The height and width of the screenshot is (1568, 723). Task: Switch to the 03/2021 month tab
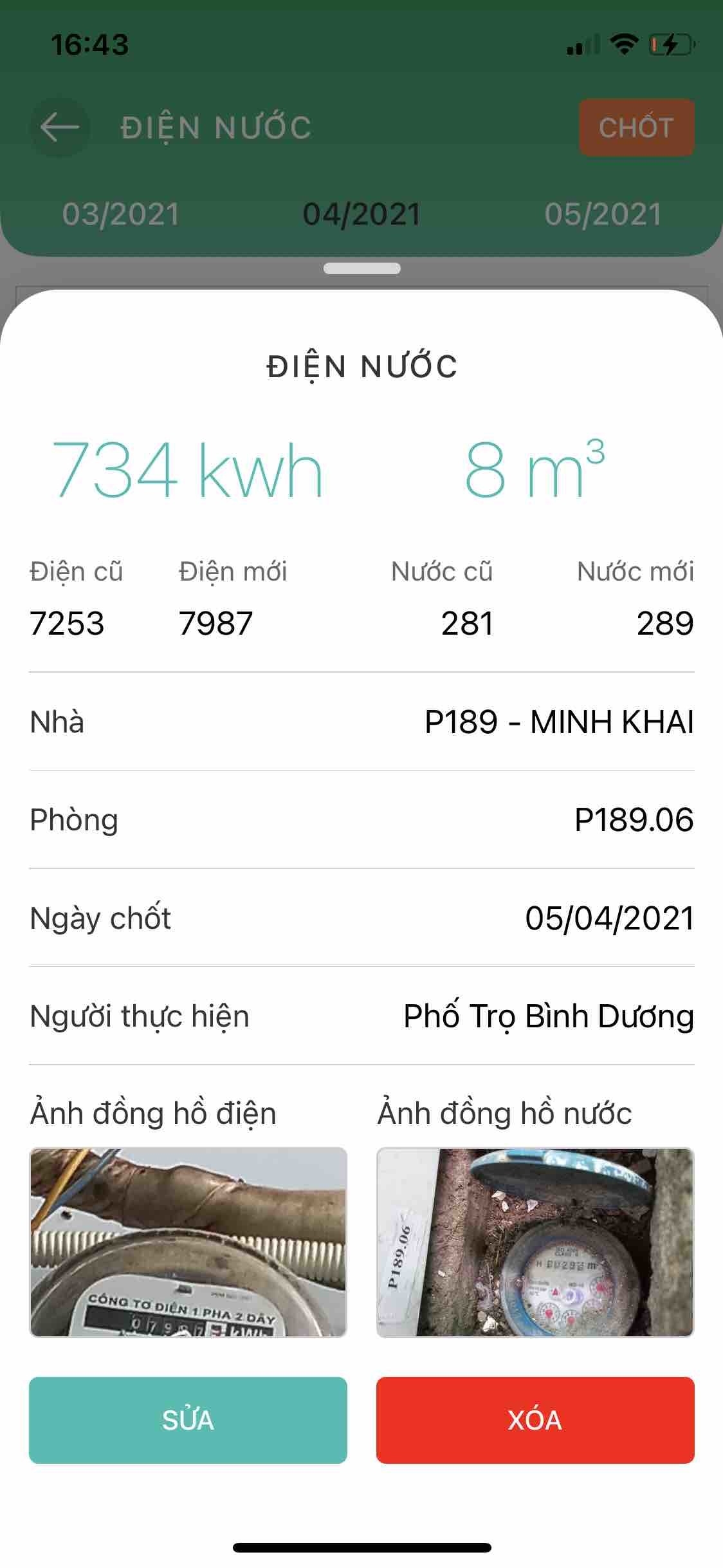coord(121,214)
